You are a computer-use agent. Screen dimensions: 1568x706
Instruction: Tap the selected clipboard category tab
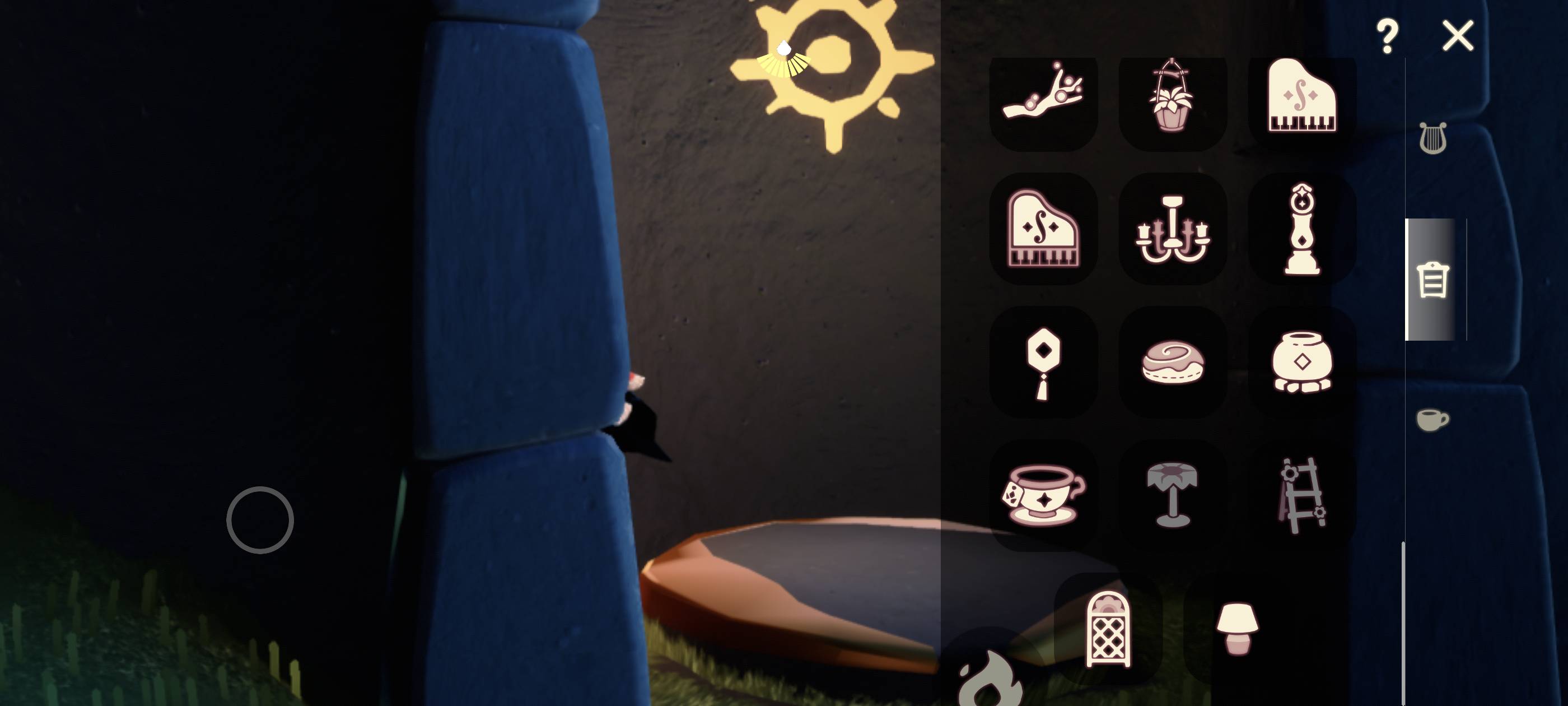point(1432,280)
